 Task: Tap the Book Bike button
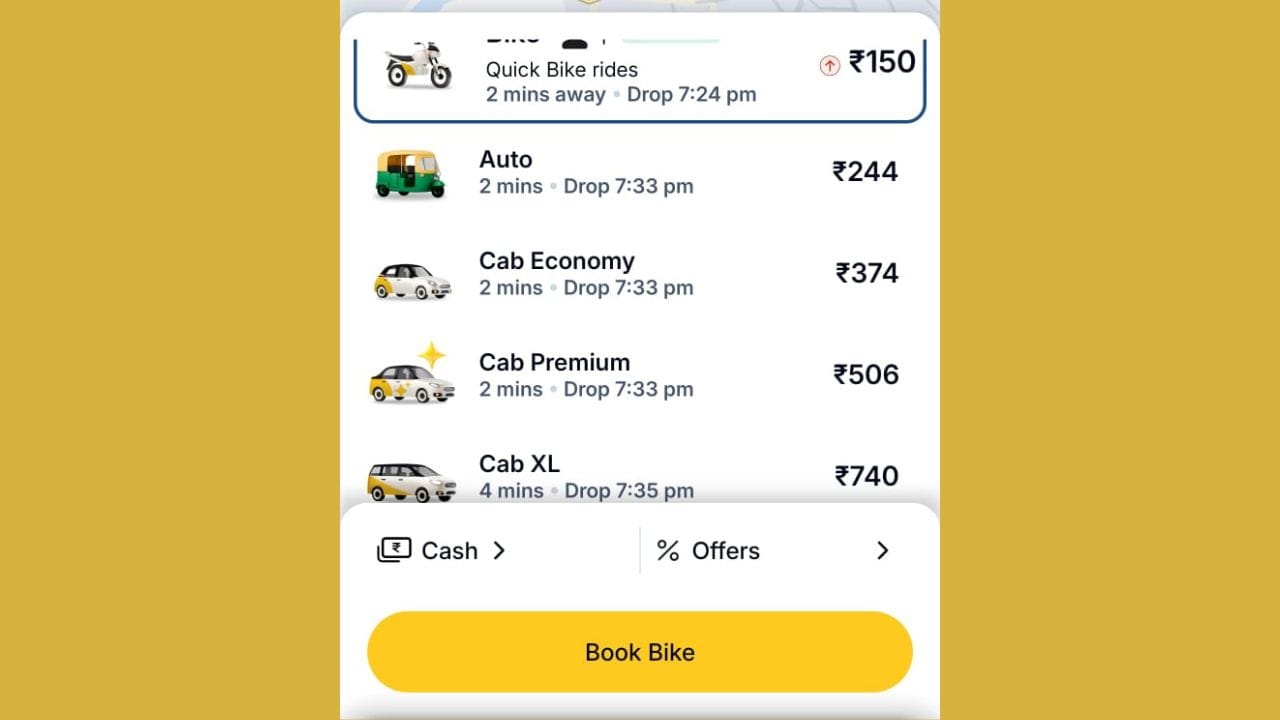coord(640,652)
